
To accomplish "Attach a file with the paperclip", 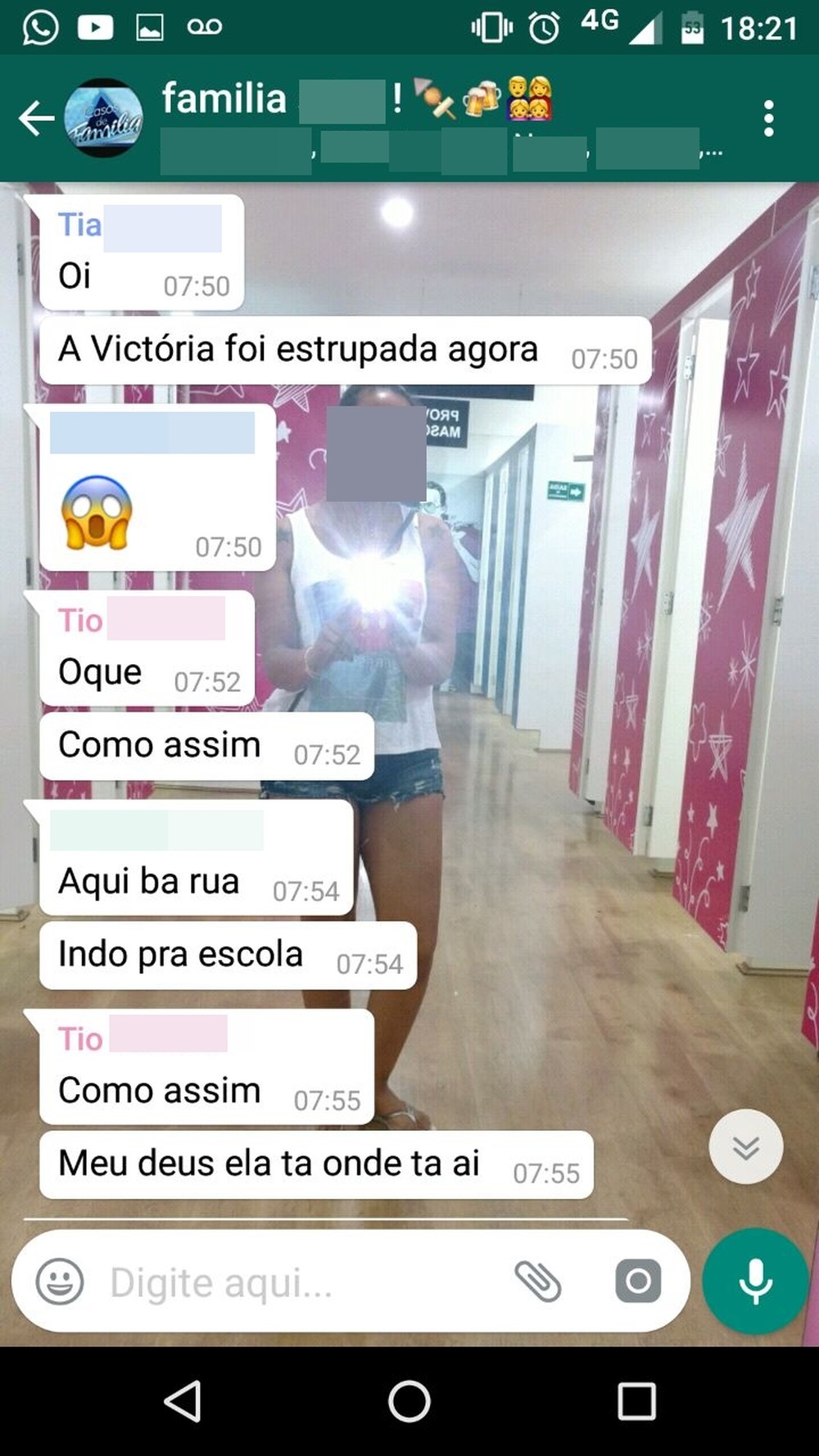I will [537, 1281].
